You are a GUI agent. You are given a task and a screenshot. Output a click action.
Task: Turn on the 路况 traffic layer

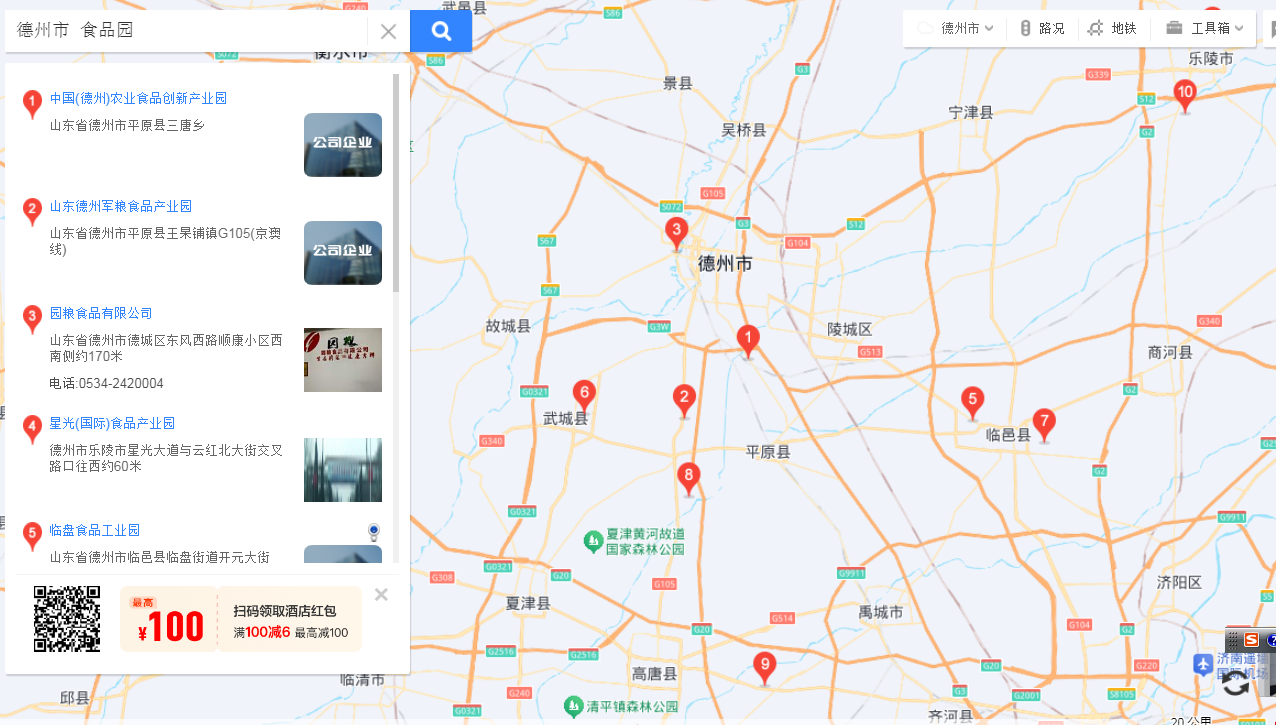pos(1042,28)
